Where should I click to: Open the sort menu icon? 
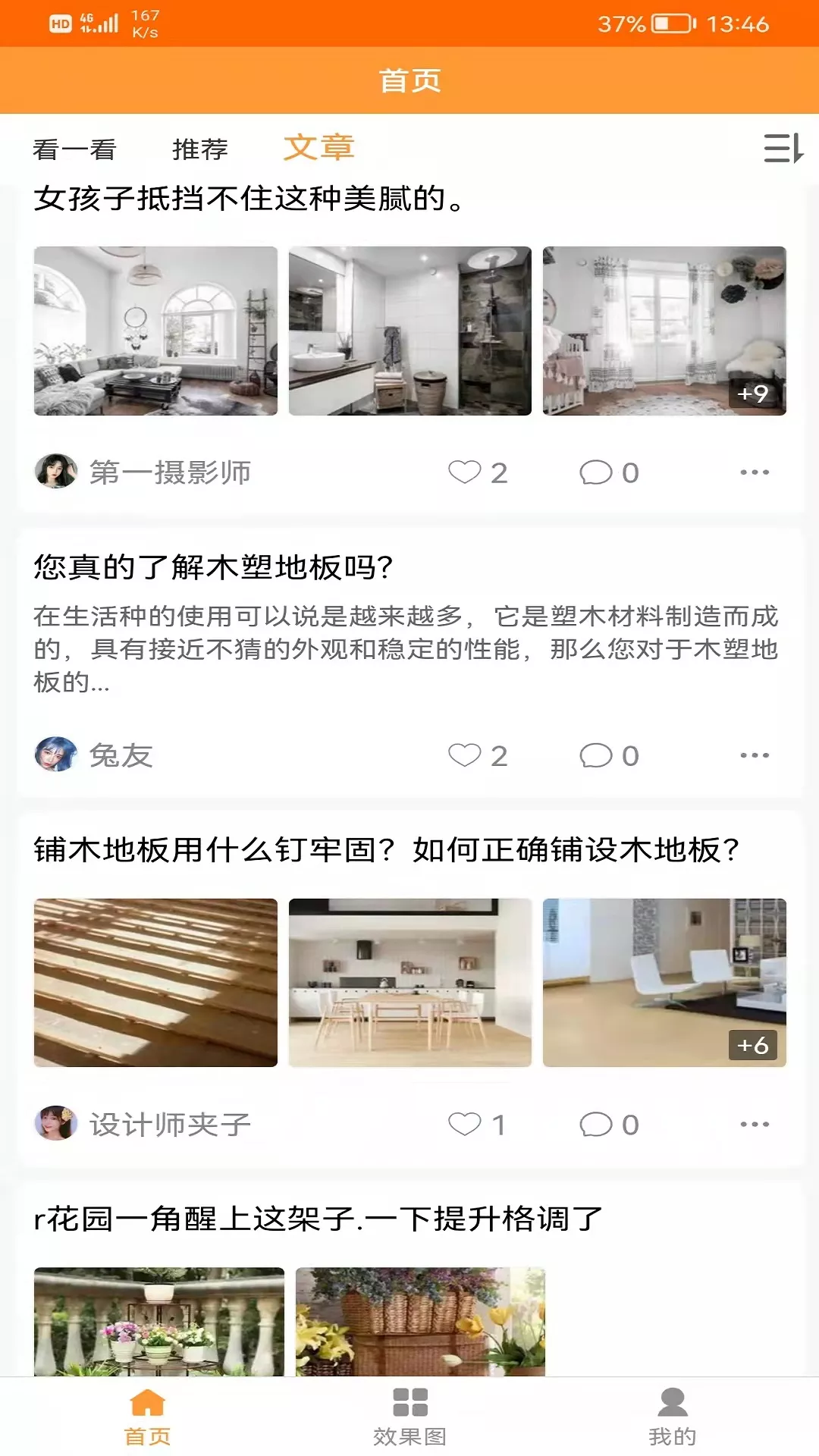click(783, 148)
